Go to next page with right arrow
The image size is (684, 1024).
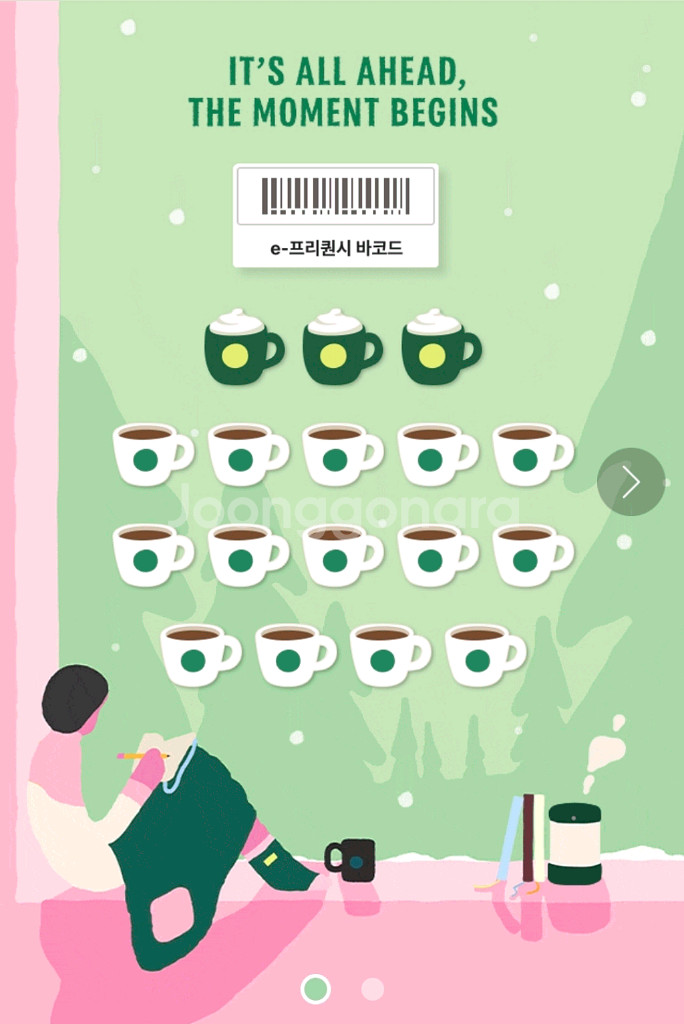[631, 482]
